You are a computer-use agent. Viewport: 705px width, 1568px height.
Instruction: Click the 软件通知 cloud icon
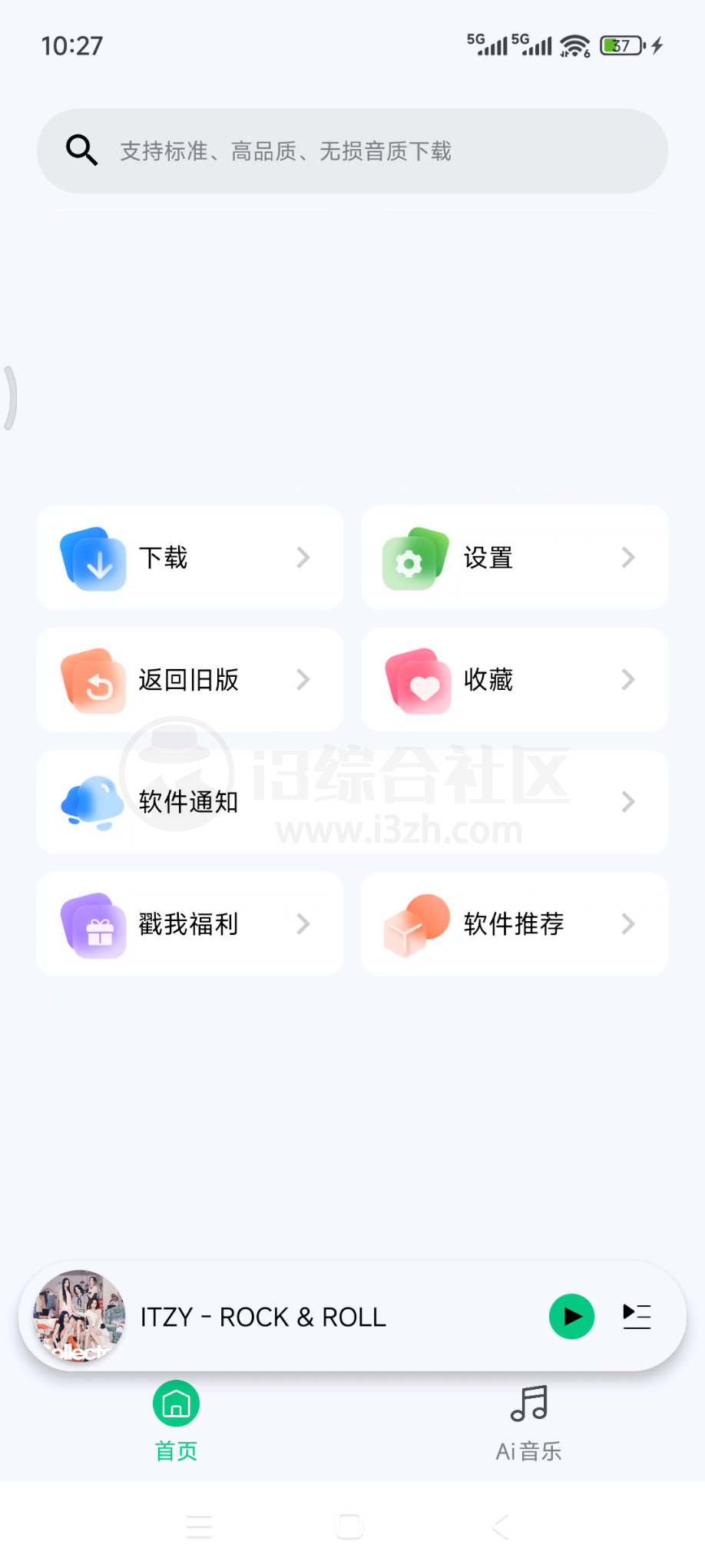pyautogui.click(x=91, y=802)
